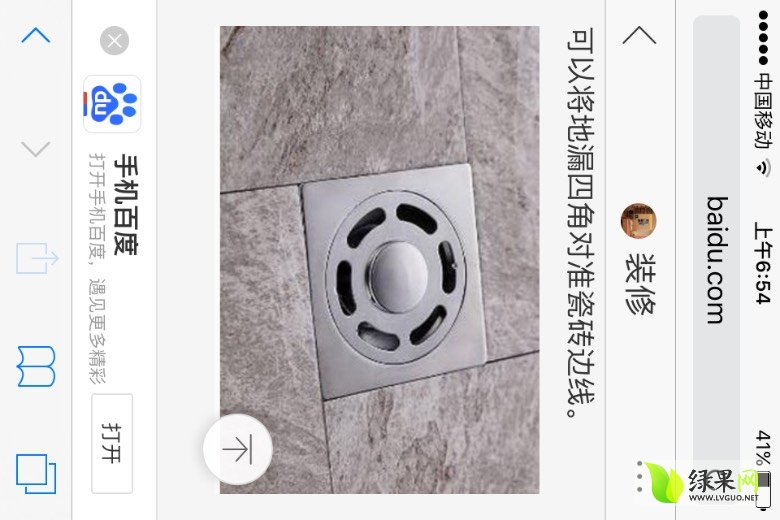
Task: Show all open Safari tabs
Action: click(36, 473)
